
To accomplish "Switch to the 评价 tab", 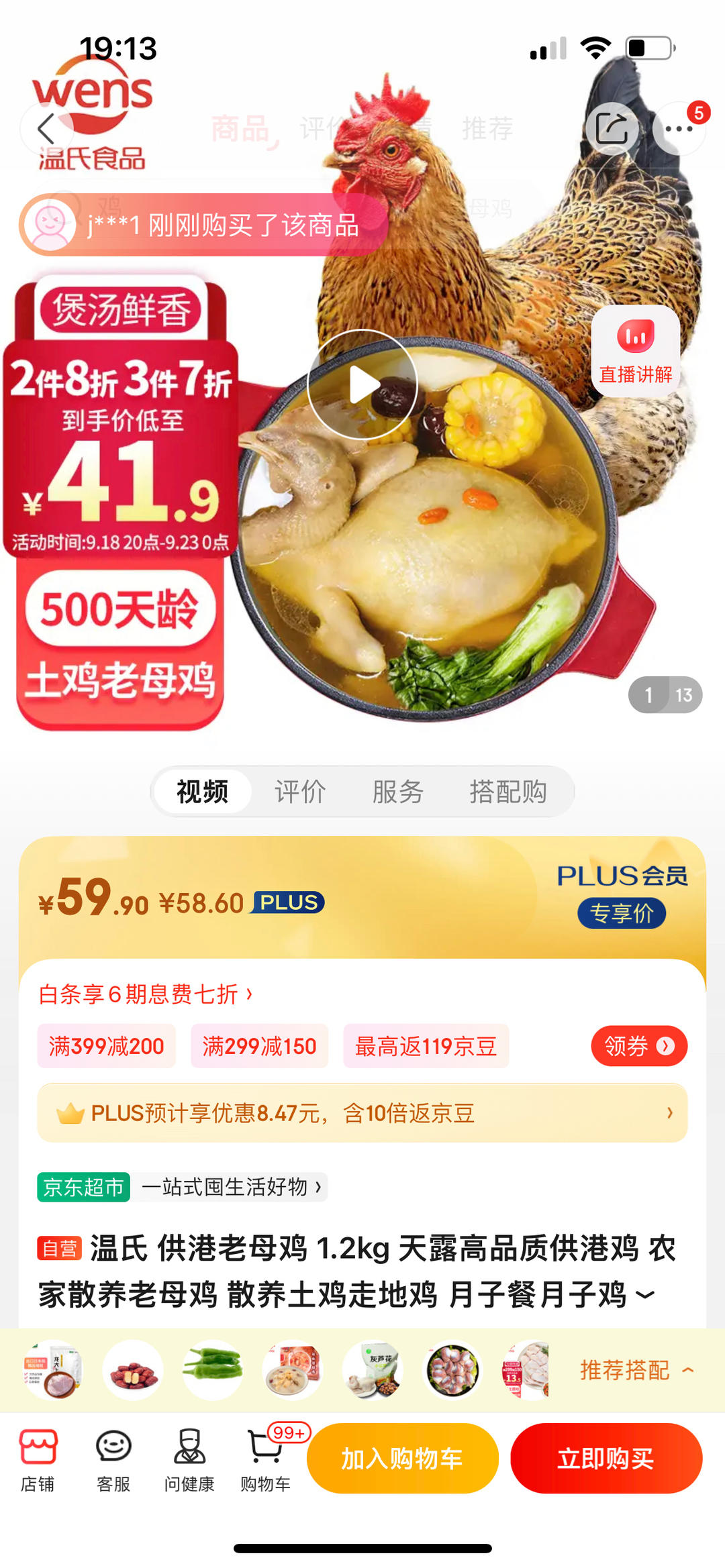I will [x=299, y=792].
